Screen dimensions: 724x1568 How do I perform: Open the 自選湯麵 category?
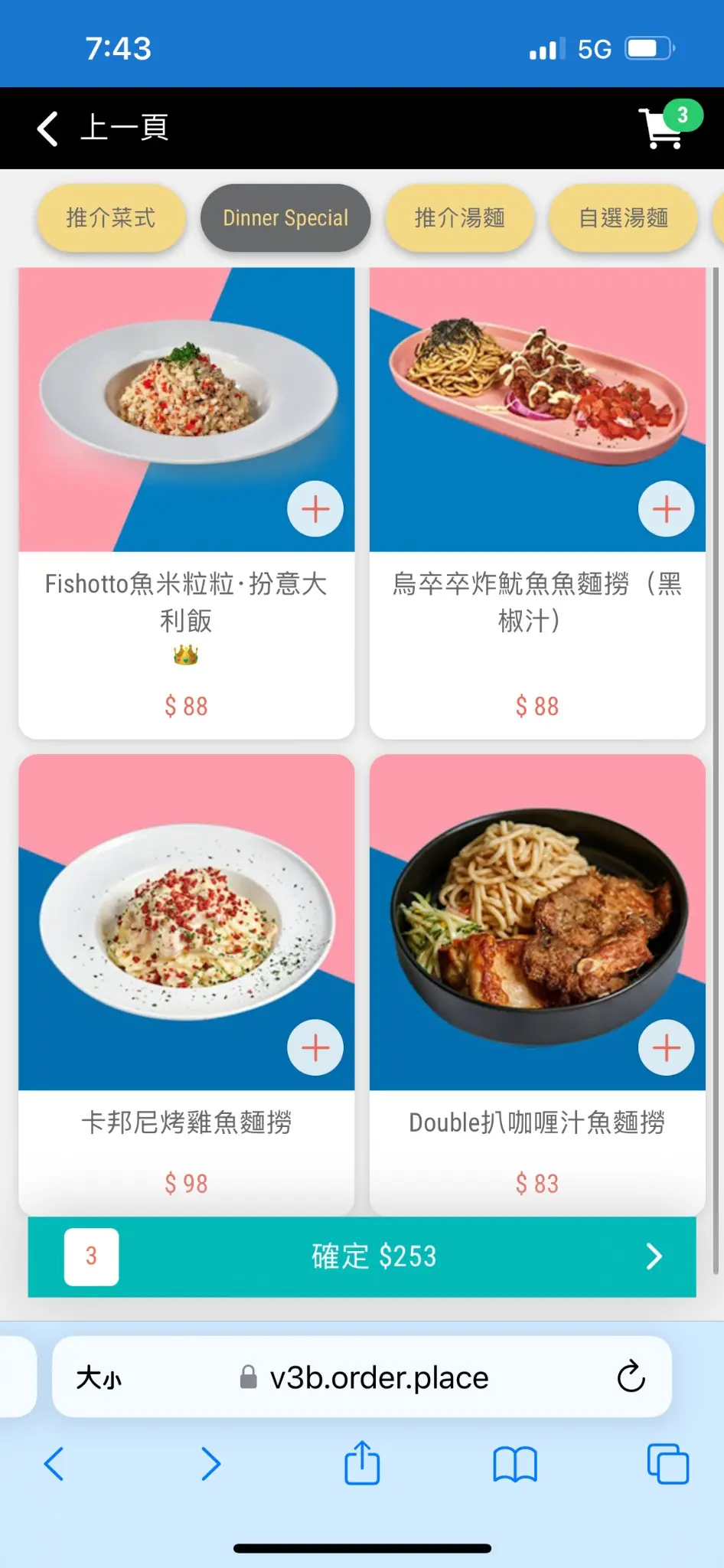pos(623,218)
